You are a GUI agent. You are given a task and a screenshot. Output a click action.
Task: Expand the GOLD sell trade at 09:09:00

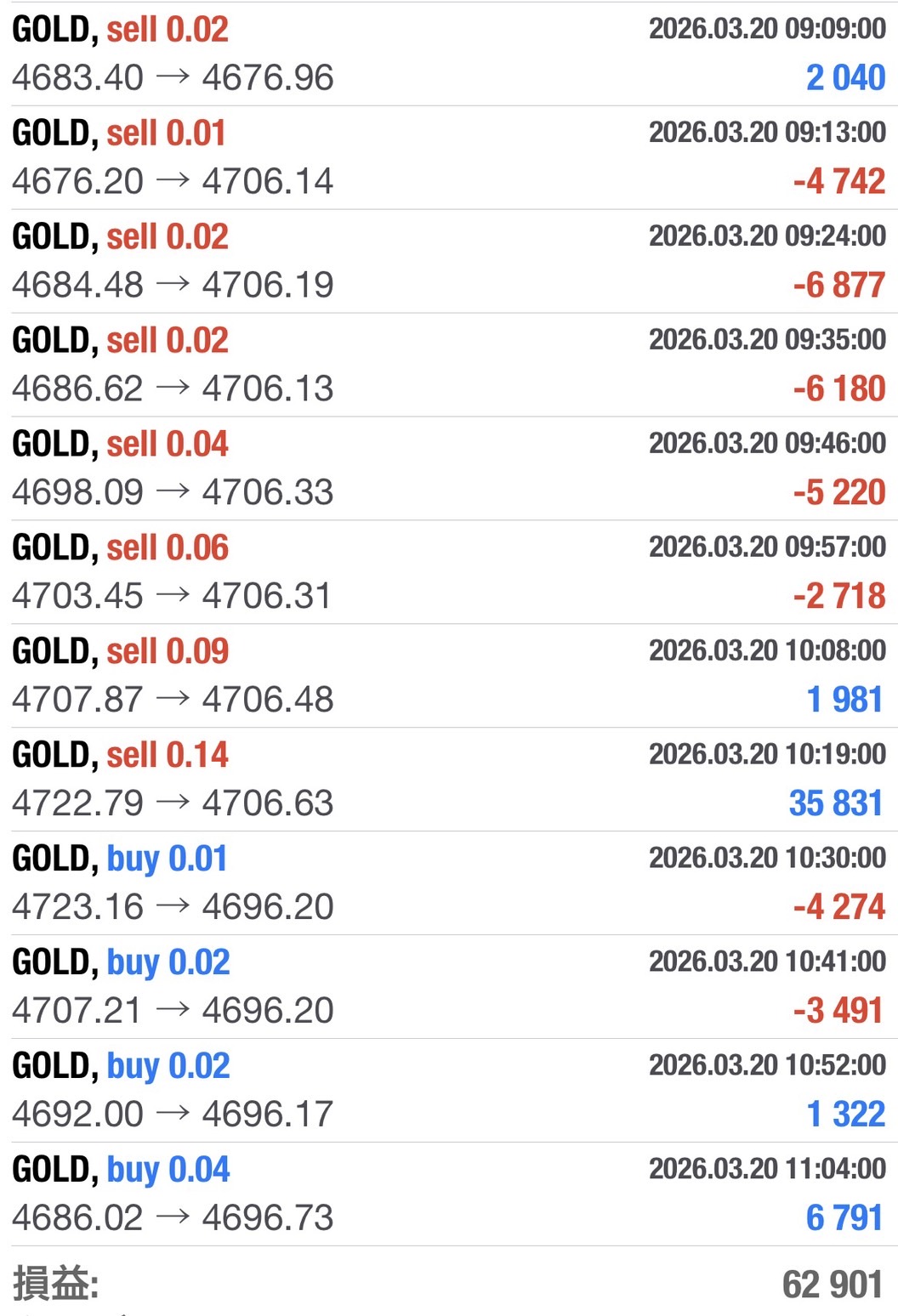449,54
